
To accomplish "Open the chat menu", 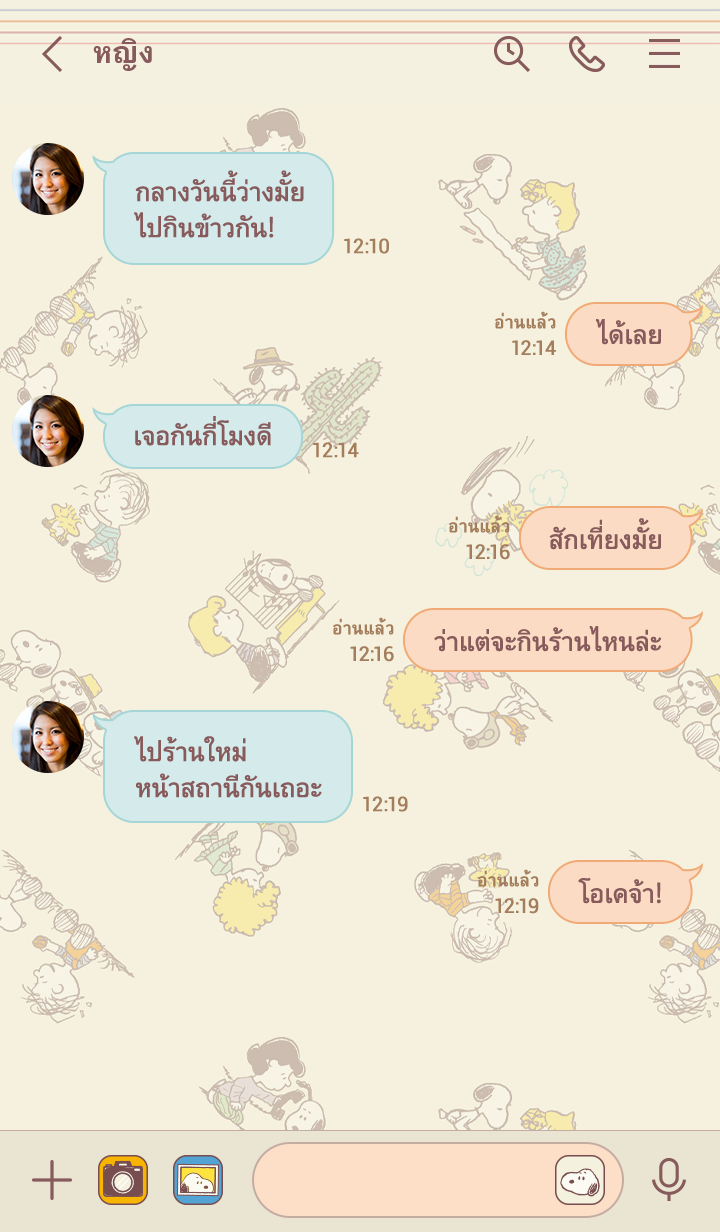I will point(664,54).
